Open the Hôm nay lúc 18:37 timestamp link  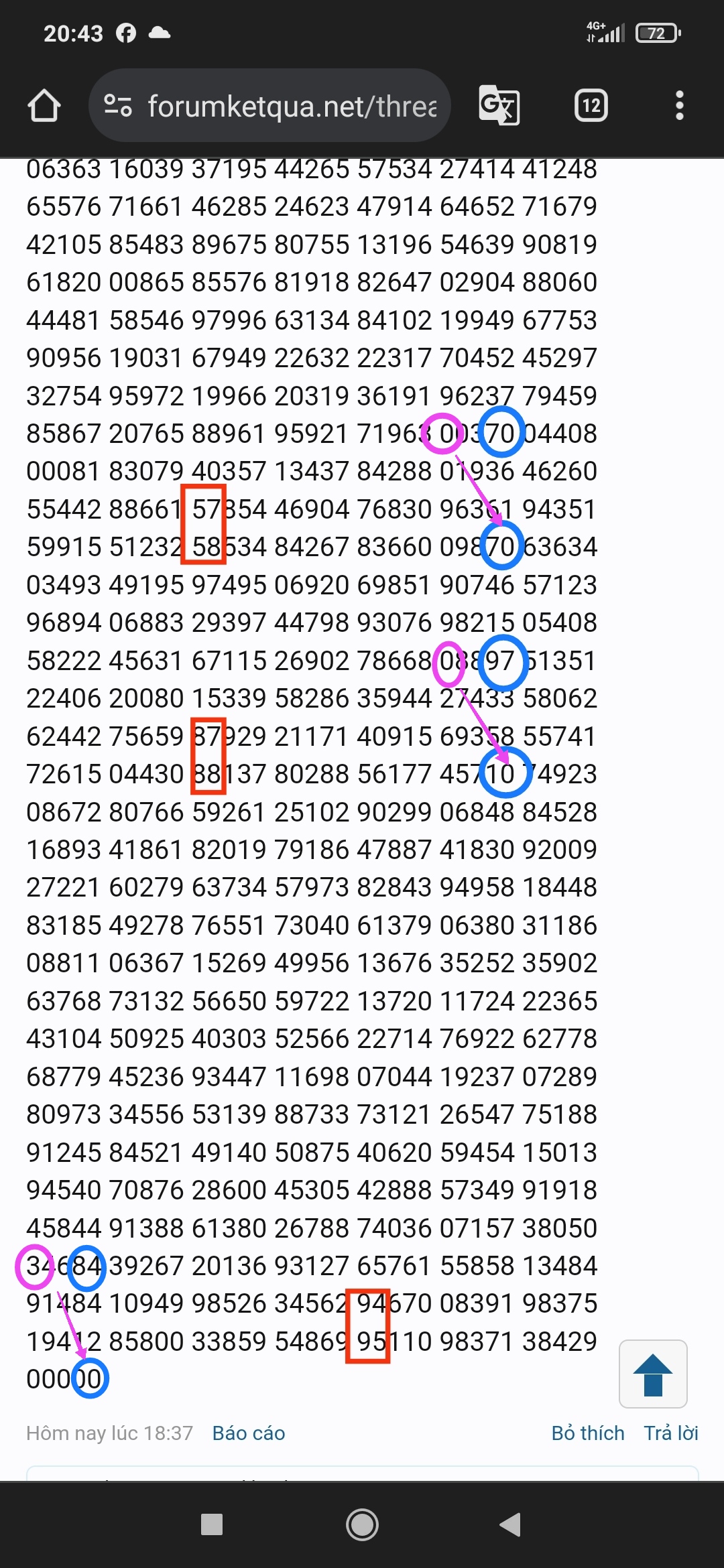click(x=109, y=1433)
